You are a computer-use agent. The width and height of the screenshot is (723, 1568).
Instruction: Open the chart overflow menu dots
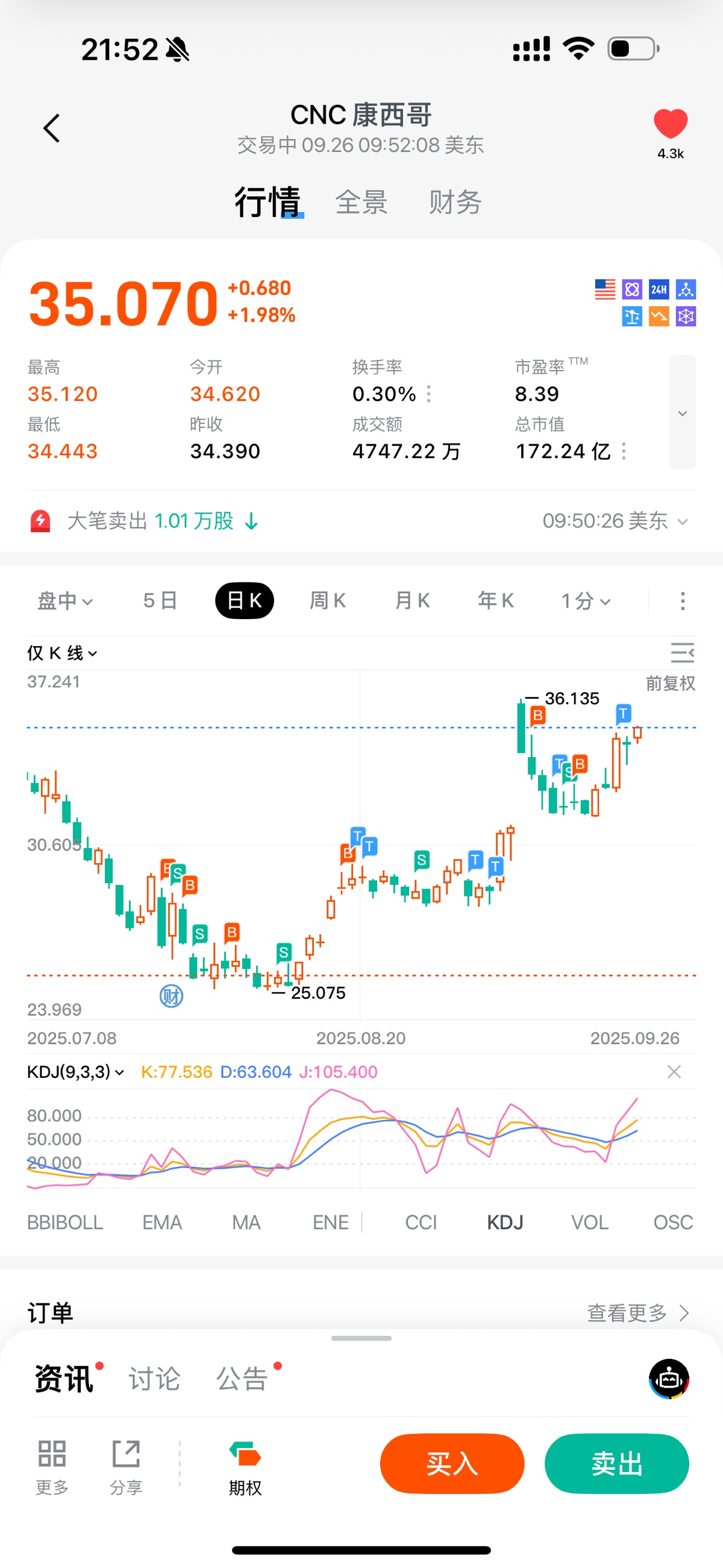pos(682,601)
